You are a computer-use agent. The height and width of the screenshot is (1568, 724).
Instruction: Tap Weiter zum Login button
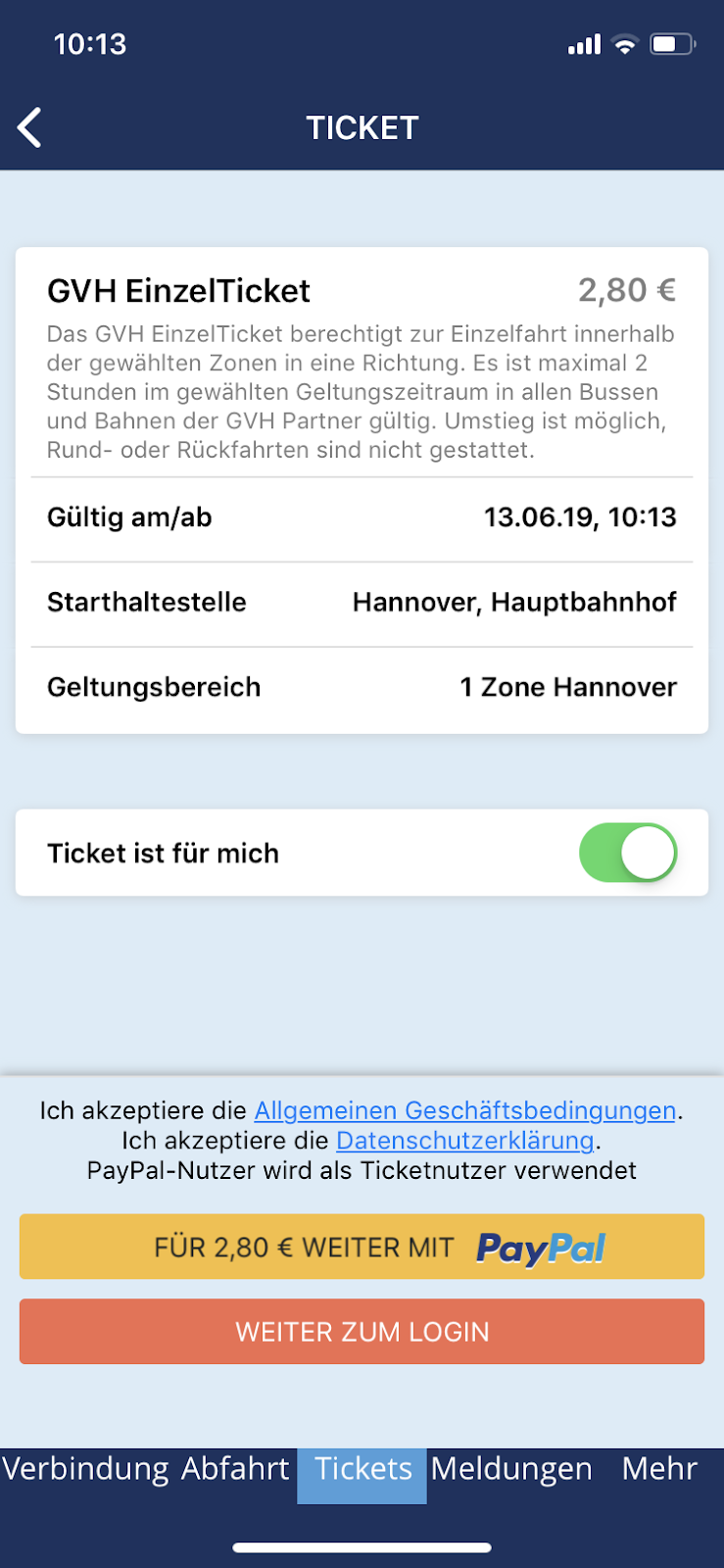tap(362, 1331)
